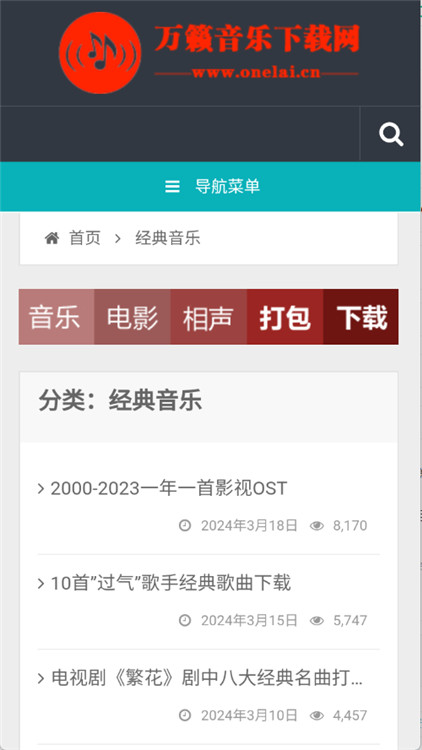Tap the 打包 banner tile
422x750 pixels.
point(285,317)
